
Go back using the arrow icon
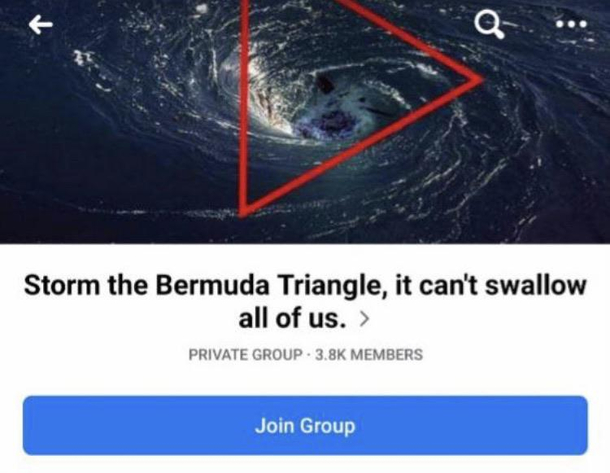pos(40,26)
